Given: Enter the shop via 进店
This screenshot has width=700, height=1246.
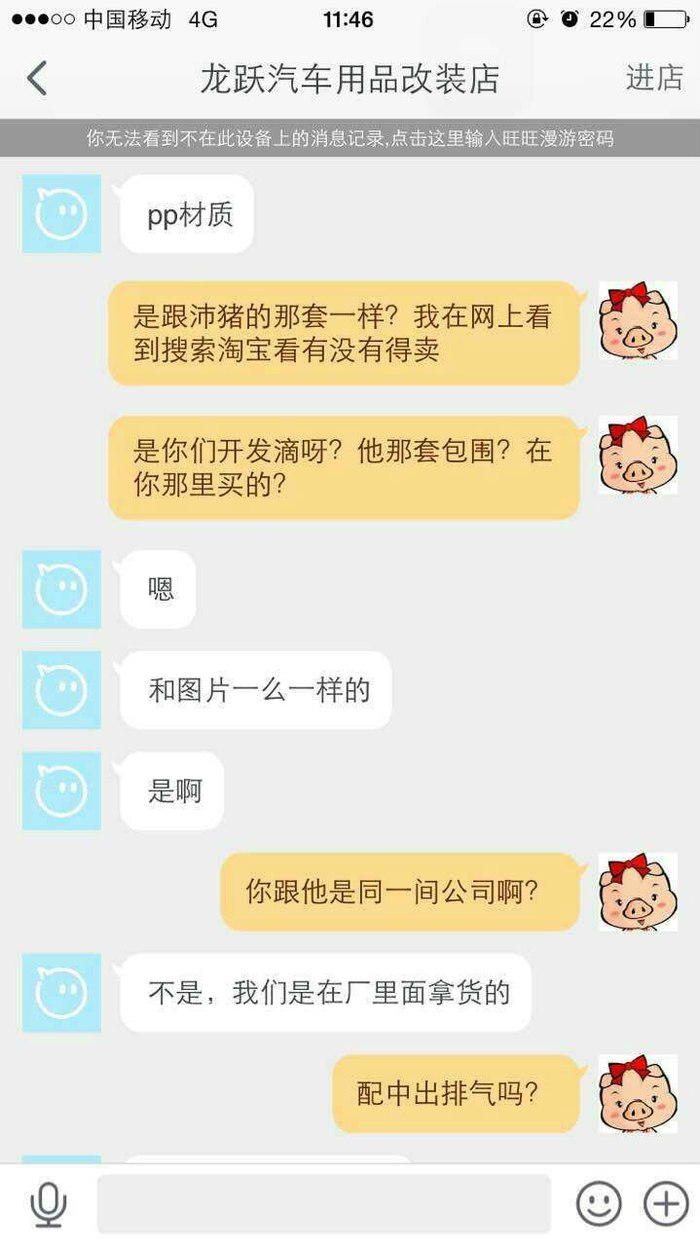Looking at the screenshot, I should pos(654,78).
